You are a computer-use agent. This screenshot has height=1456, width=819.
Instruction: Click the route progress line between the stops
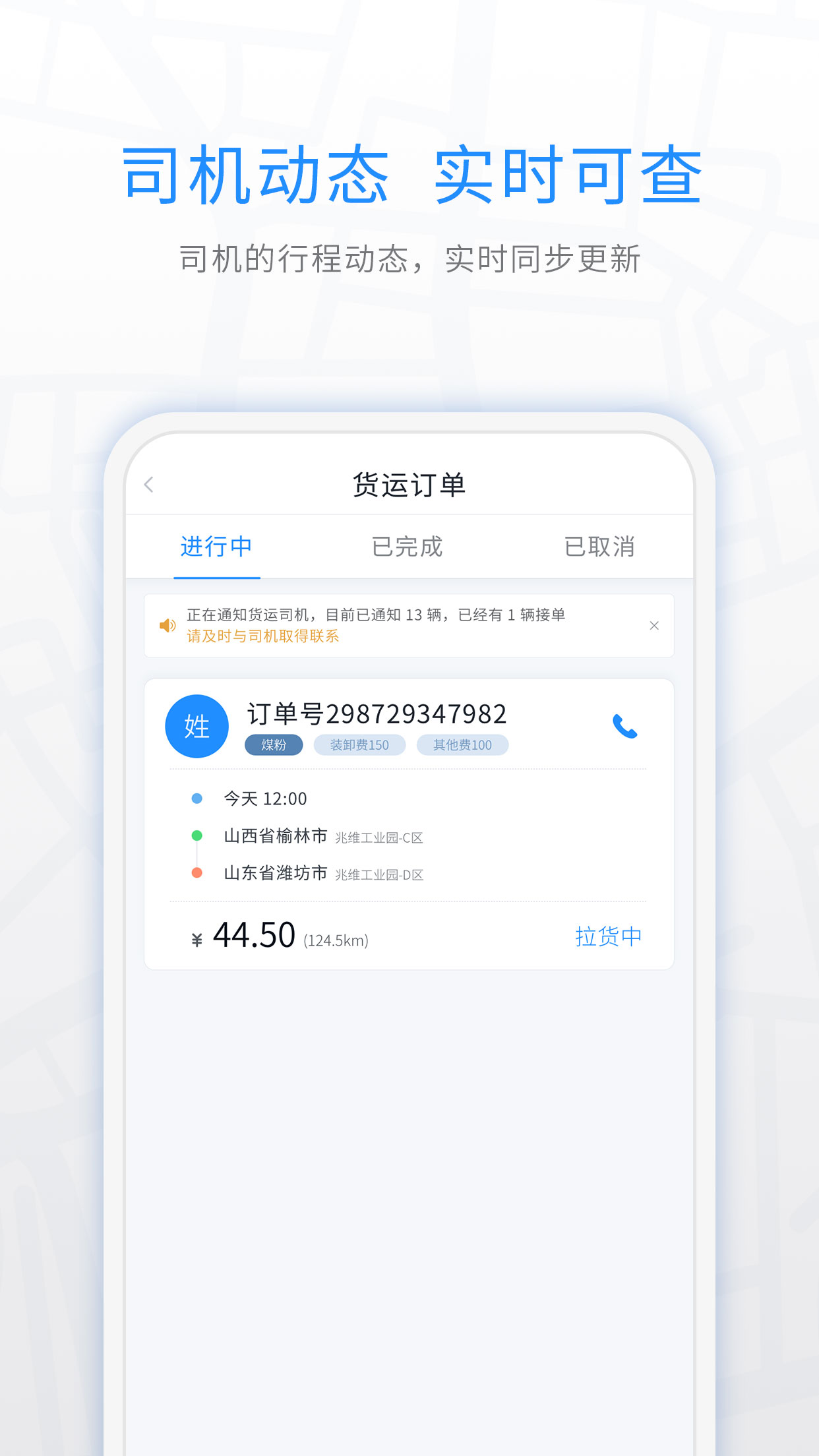(x=196, y=855)
